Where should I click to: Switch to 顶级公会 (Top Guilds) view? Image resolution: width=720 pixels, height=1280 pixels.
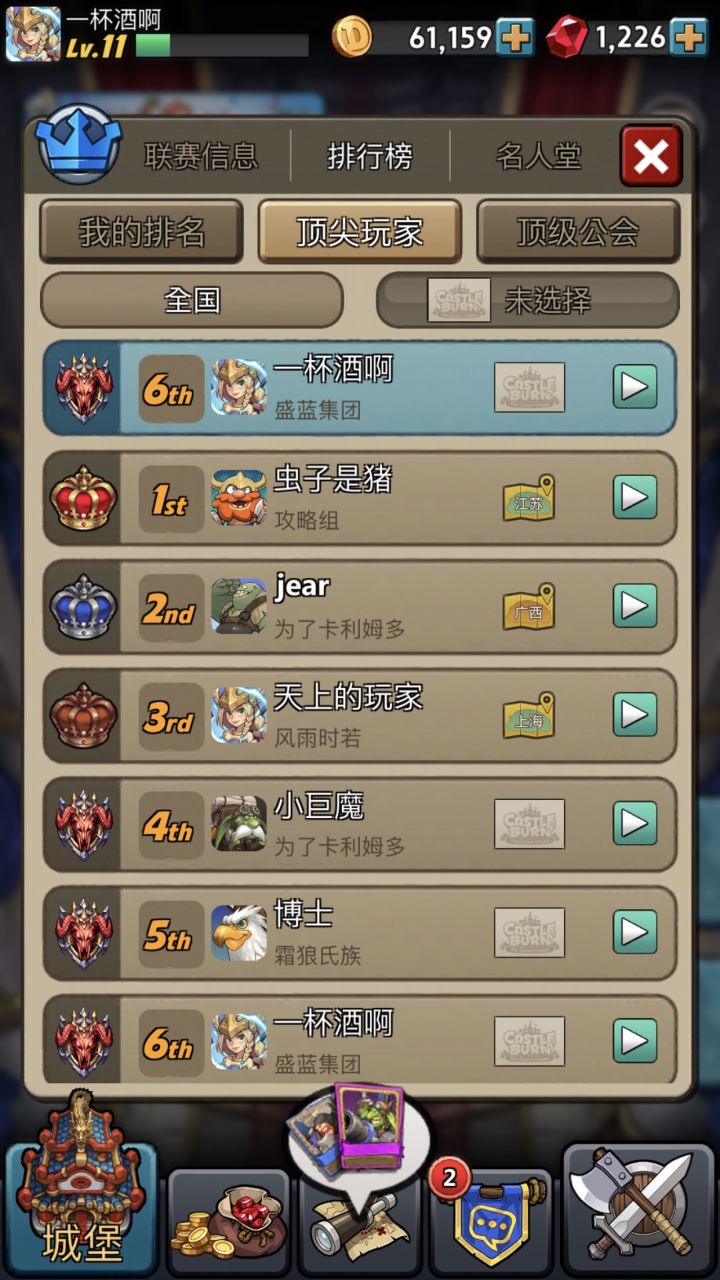[x=578, y=230]
